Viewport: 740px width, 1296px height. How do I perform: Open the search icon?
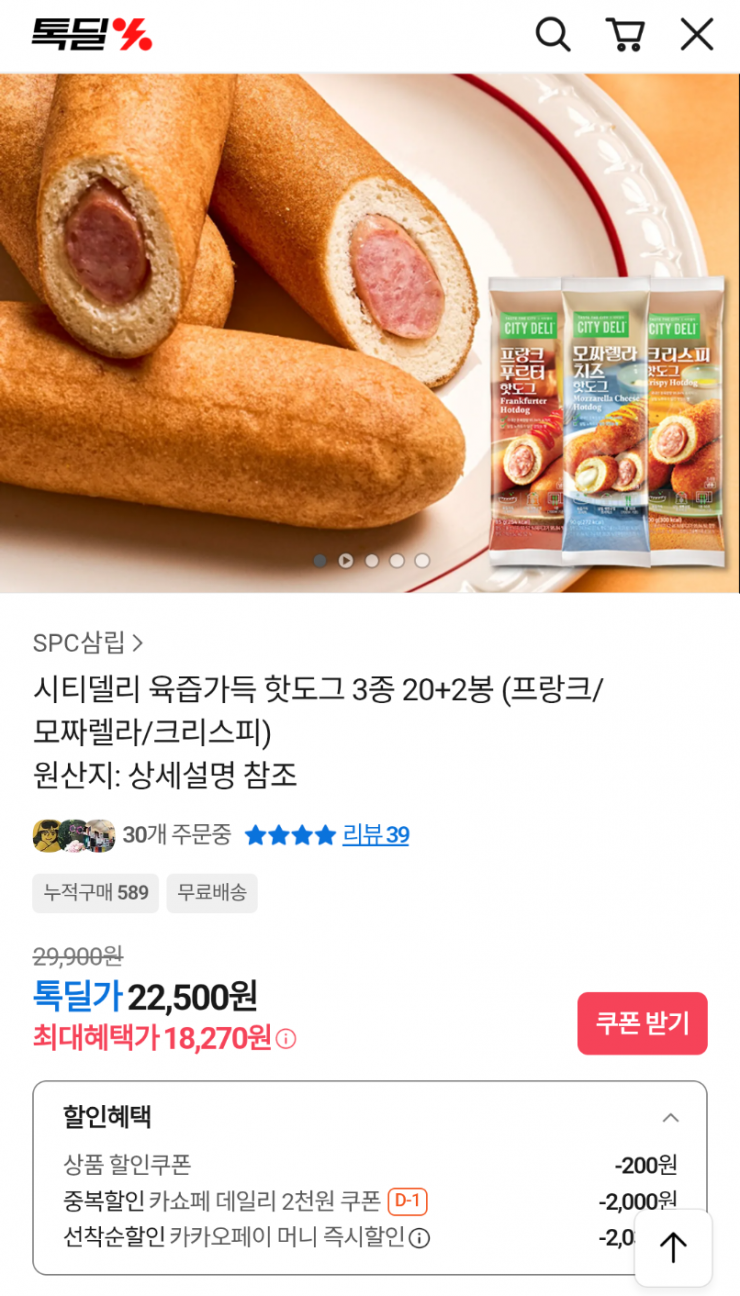552,35
